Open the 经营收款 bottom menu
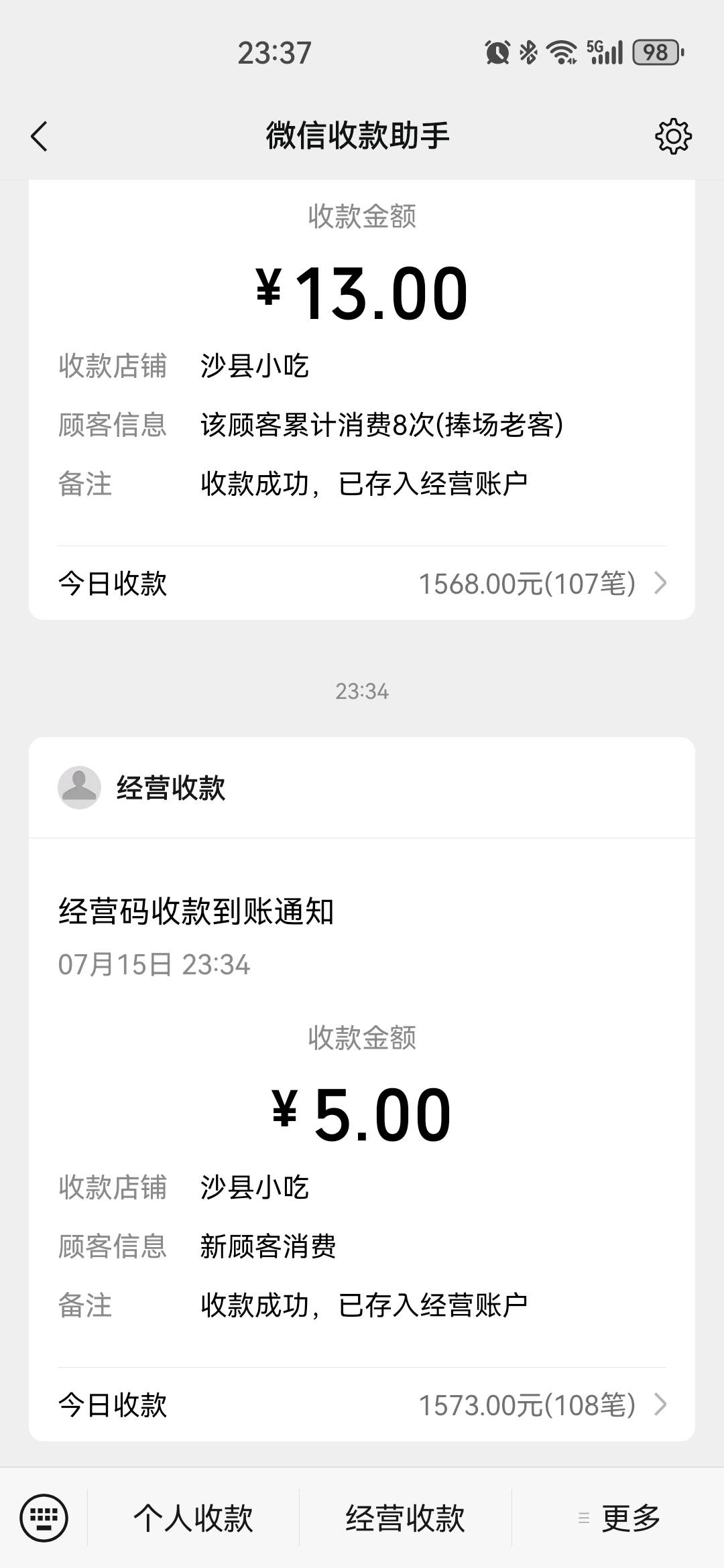The image size is (724, 1568). pyautogui.click(x=406, y=1518)
